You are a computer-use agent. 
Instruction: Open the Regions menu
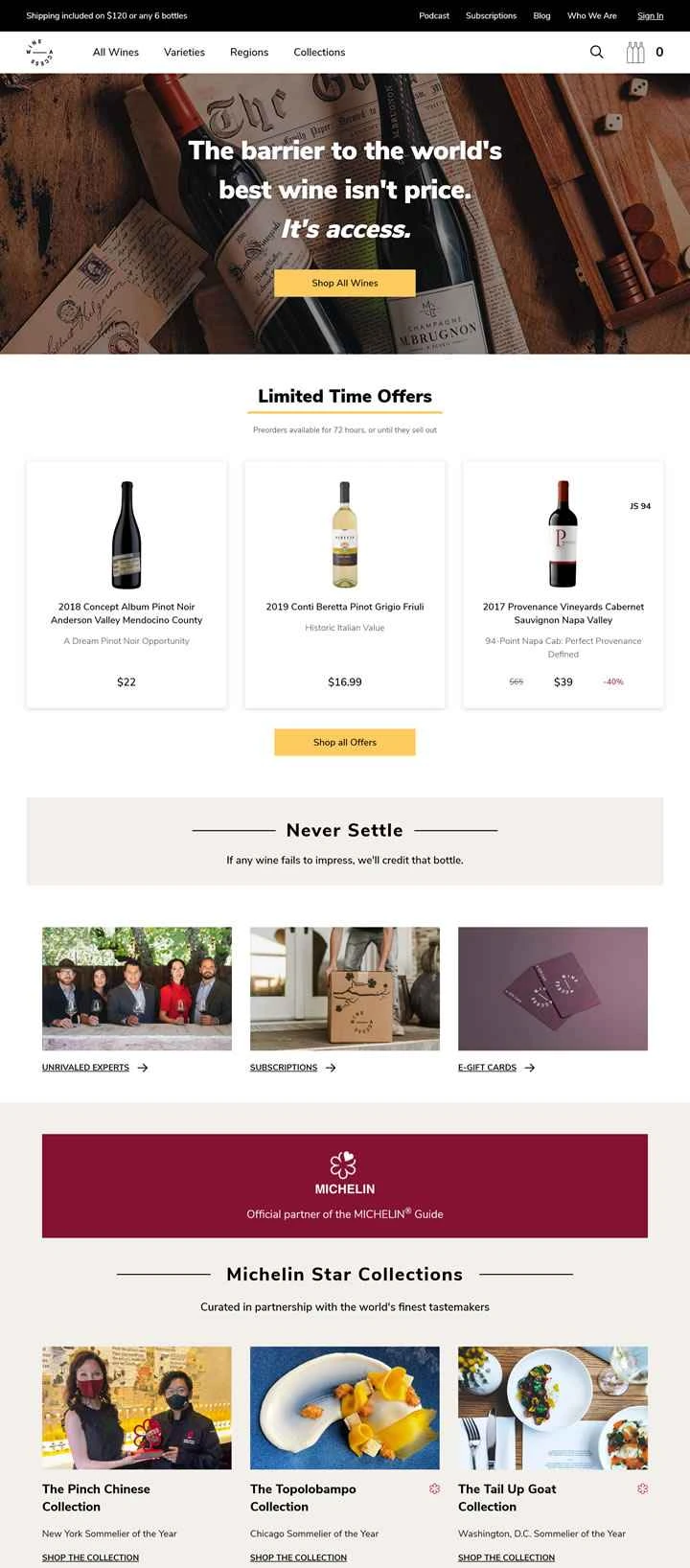(x=249, y=52)
